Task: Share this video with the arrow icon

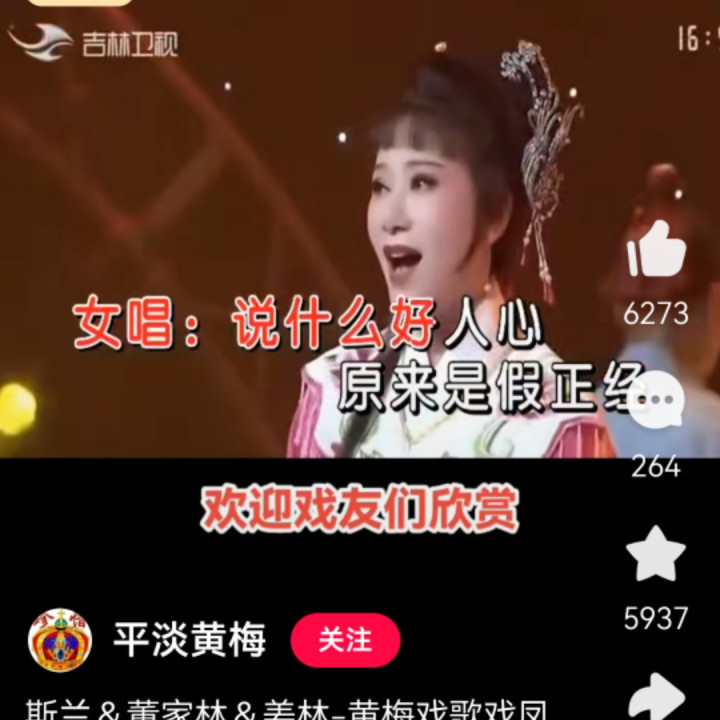Action: coord(657,697)
